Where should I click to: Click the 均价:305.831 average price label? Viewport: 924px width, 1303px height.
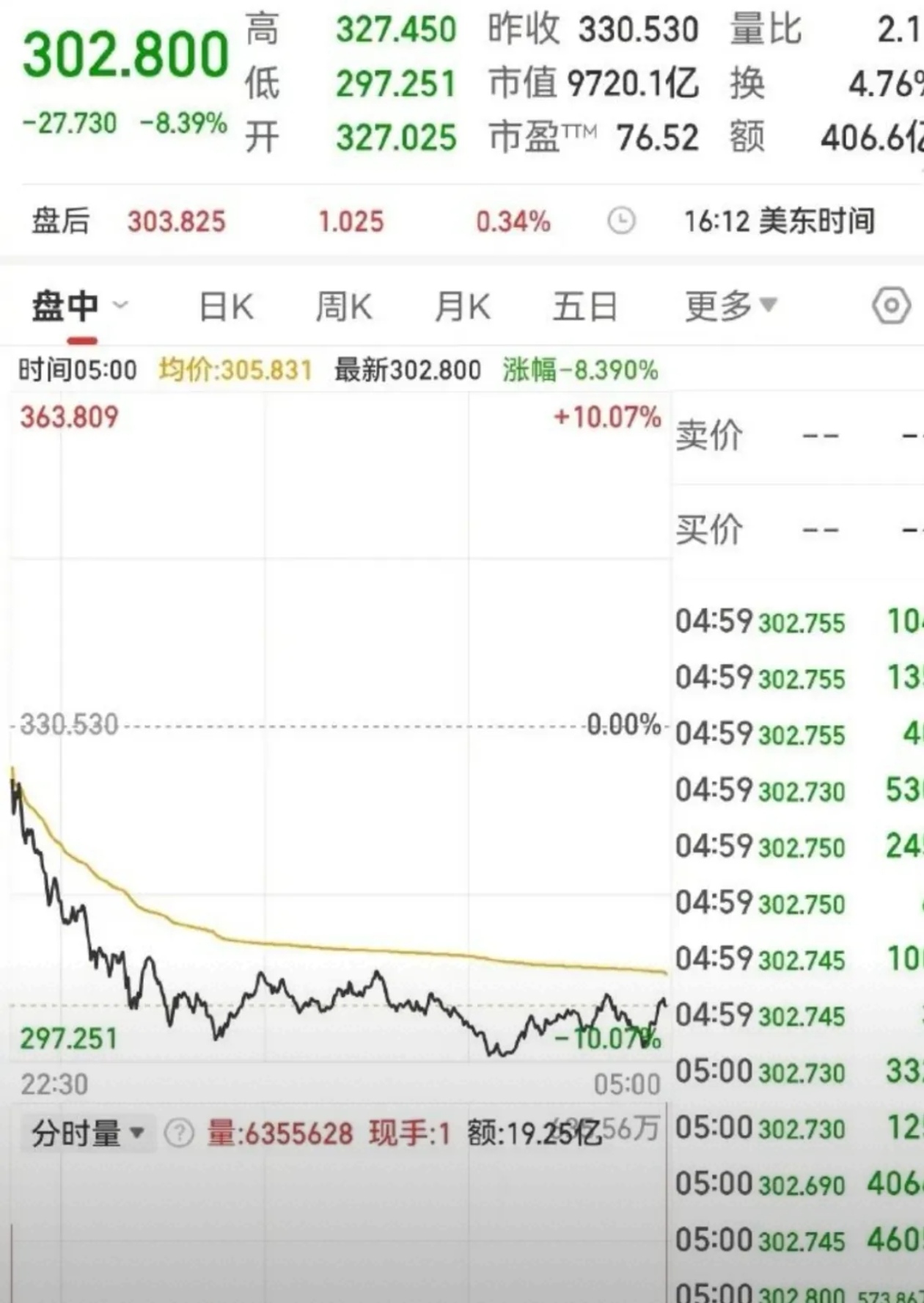pyautogui.click(x=235, y=371)
